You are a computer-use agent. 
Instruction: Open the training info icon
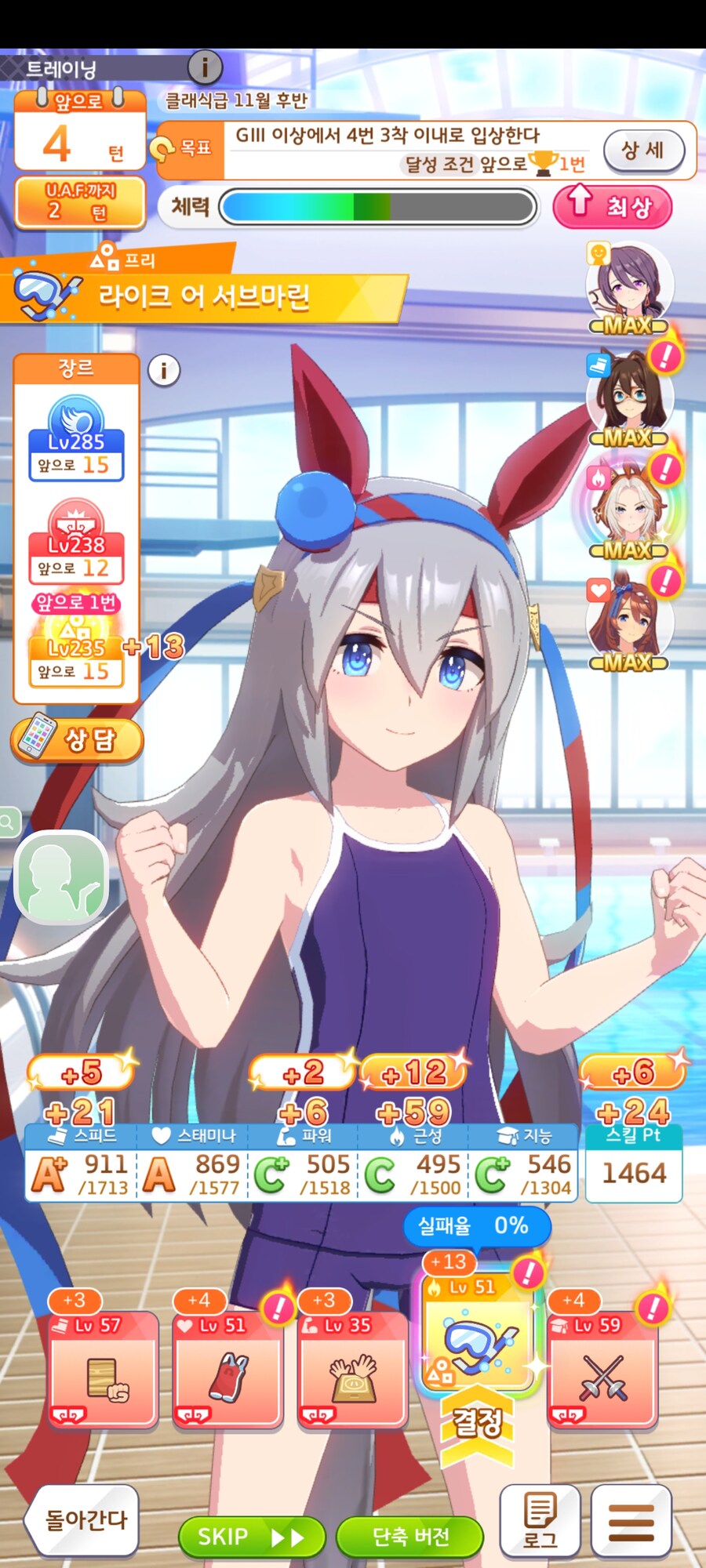(x=206, y=68)
